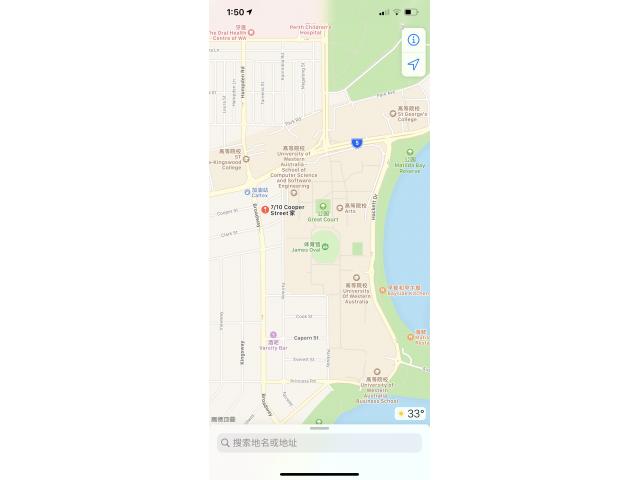Select the Matilda Bay Reserve marker
The width and height of the screenshot is (640, 480).
410,152
